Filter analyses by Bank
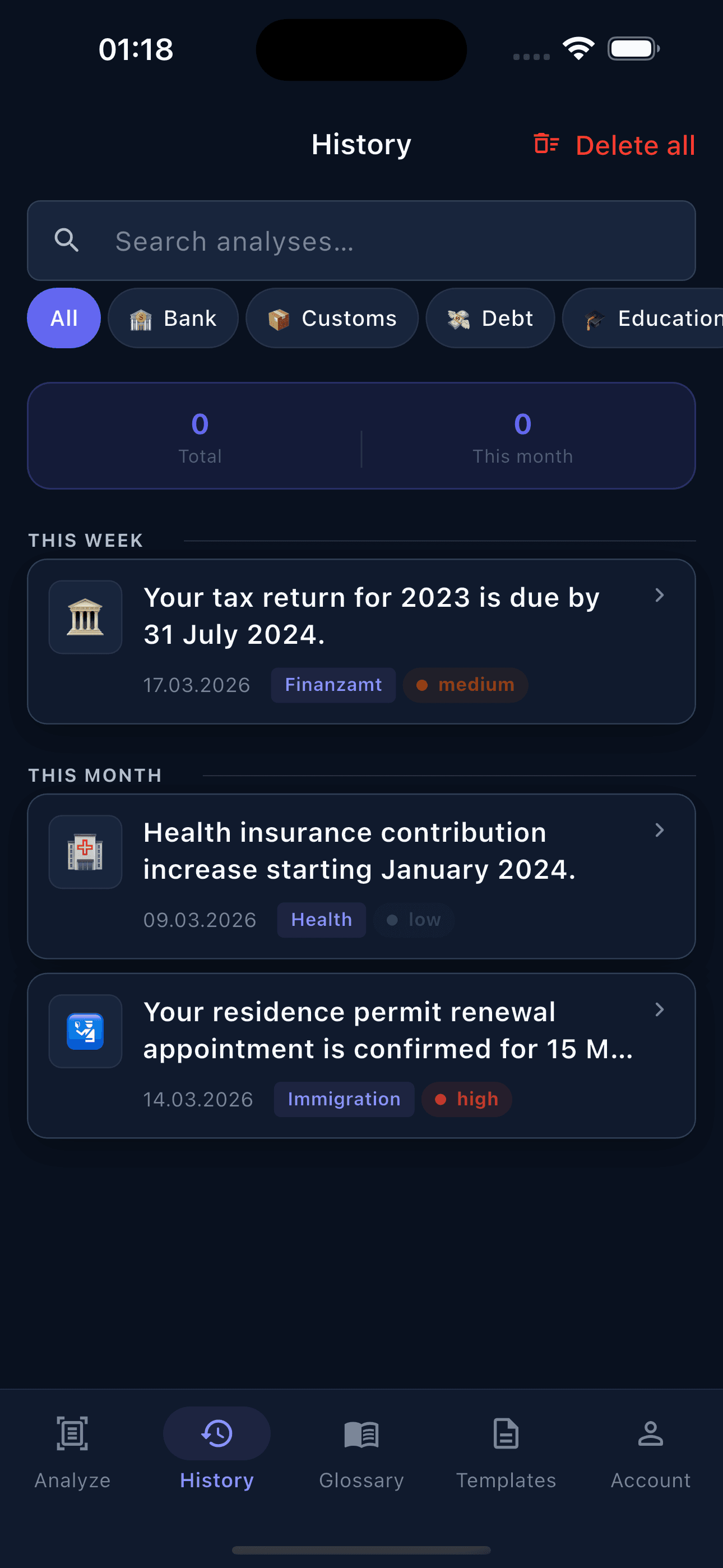Image resolution: width=723 pixels, height=1568 pixels. pos(173,319)
